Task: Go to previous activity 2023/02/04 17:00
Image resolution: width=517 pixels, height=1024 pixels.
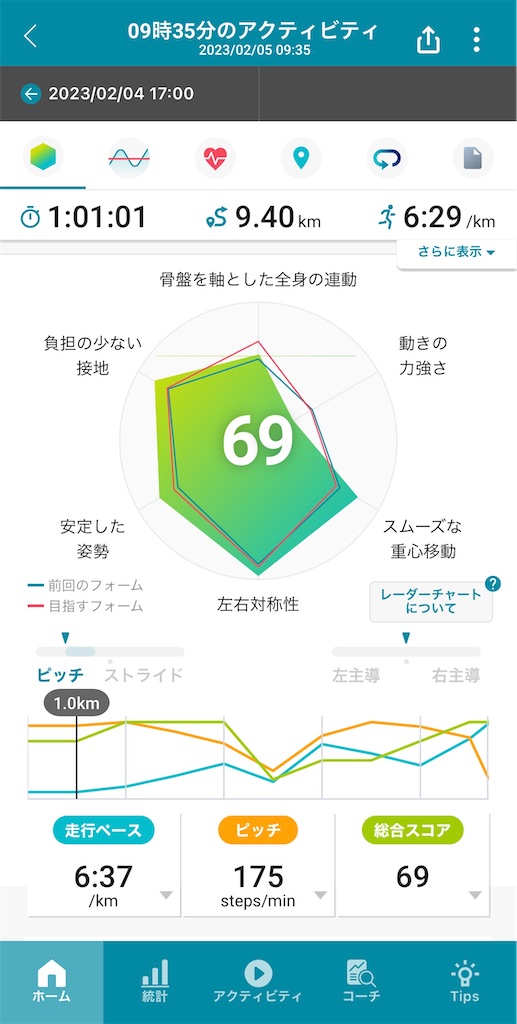Action: point(108,94)
